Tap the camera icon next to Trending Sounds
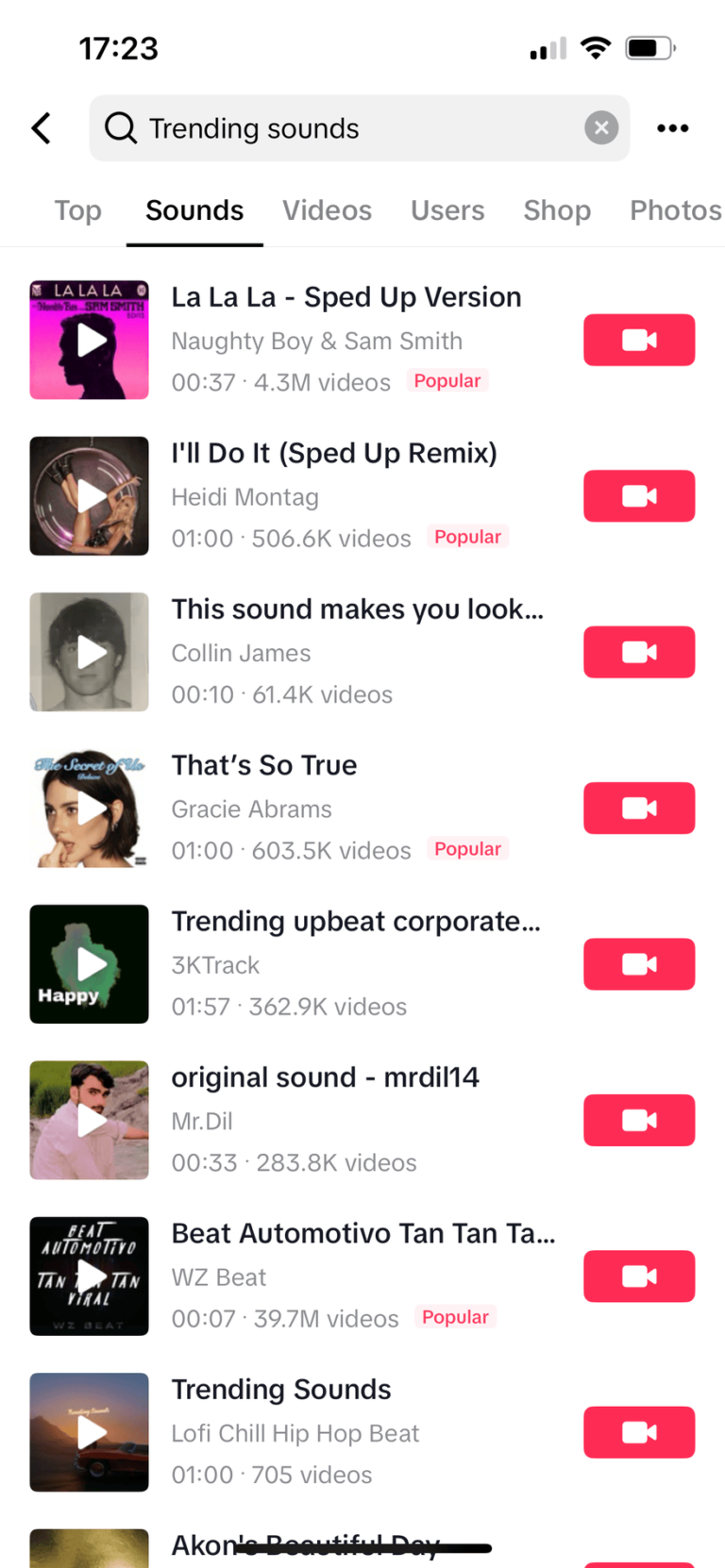Image resolution: width=725 pixels, height=1568 pixels. 639,1431
